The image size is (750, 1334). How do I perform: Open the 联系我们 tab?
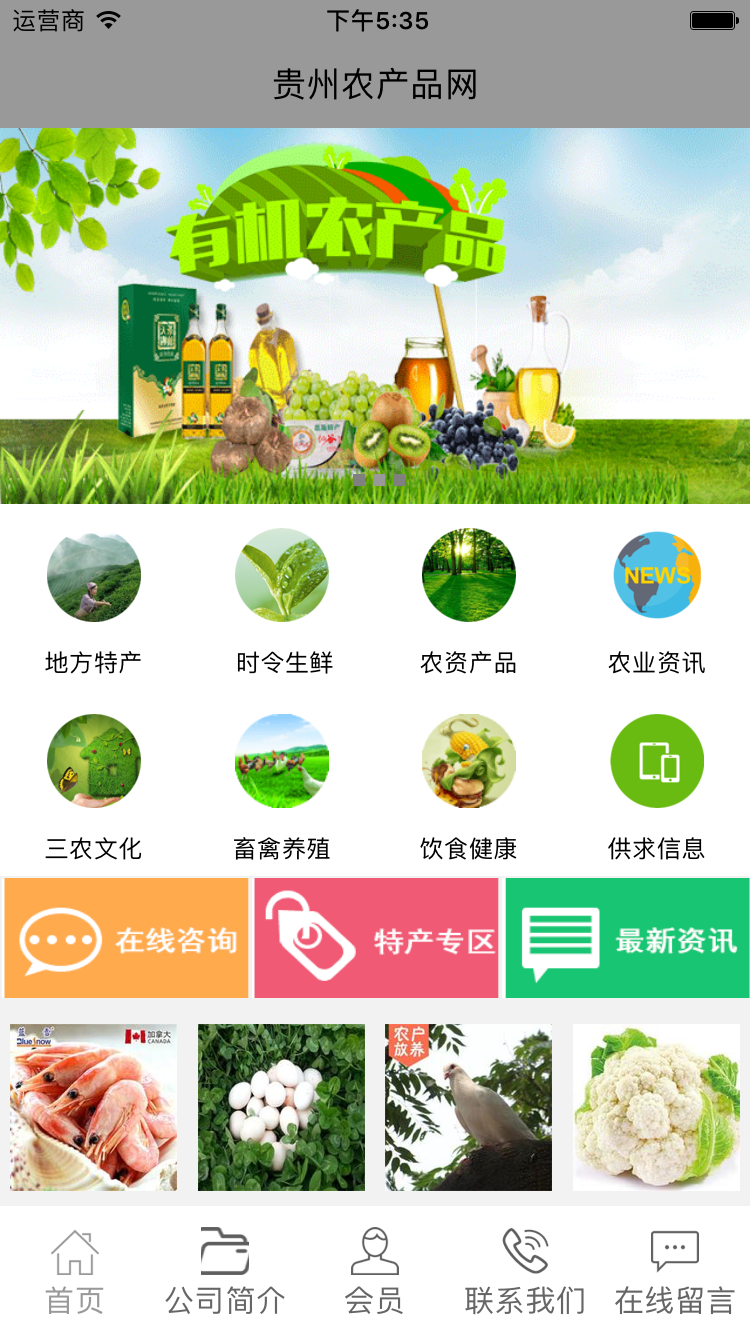(x=525, y=1271)
